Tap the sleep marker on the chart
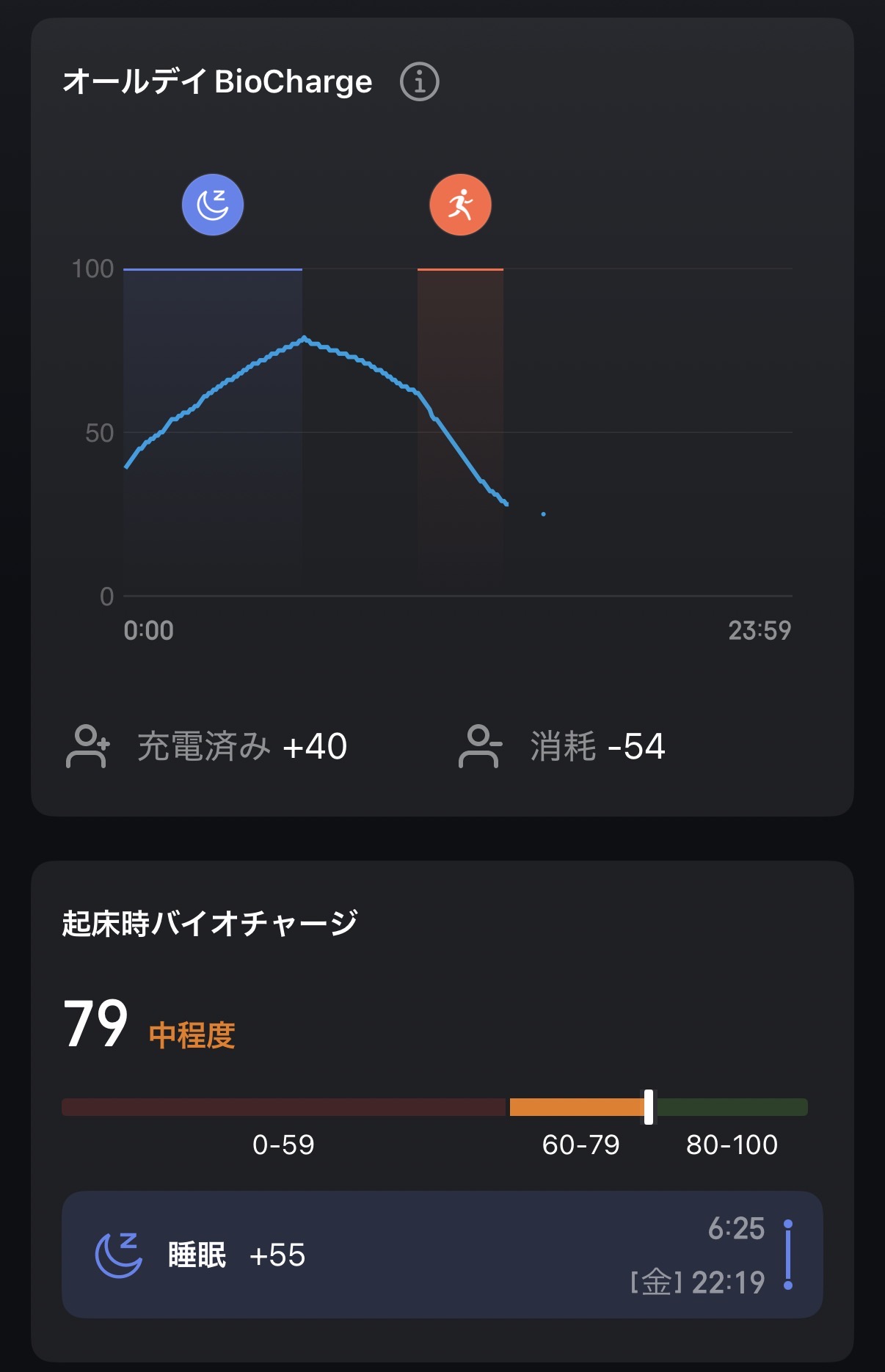Screen dimensions: 885x1372 [213, 205]
